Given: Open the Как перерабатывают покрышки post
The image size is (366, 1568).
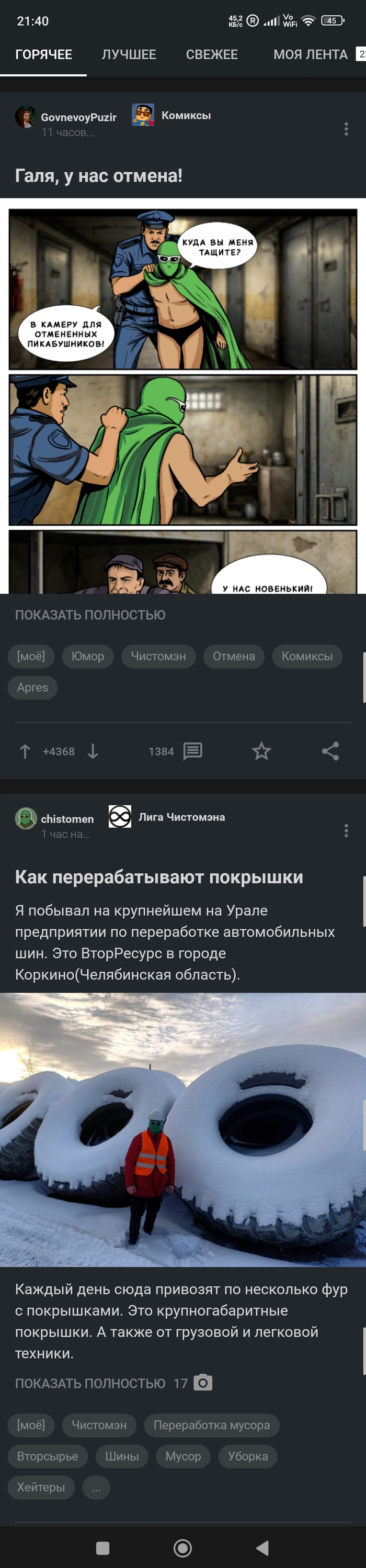Looking at the screenshot, I should (x=158, y=877).
